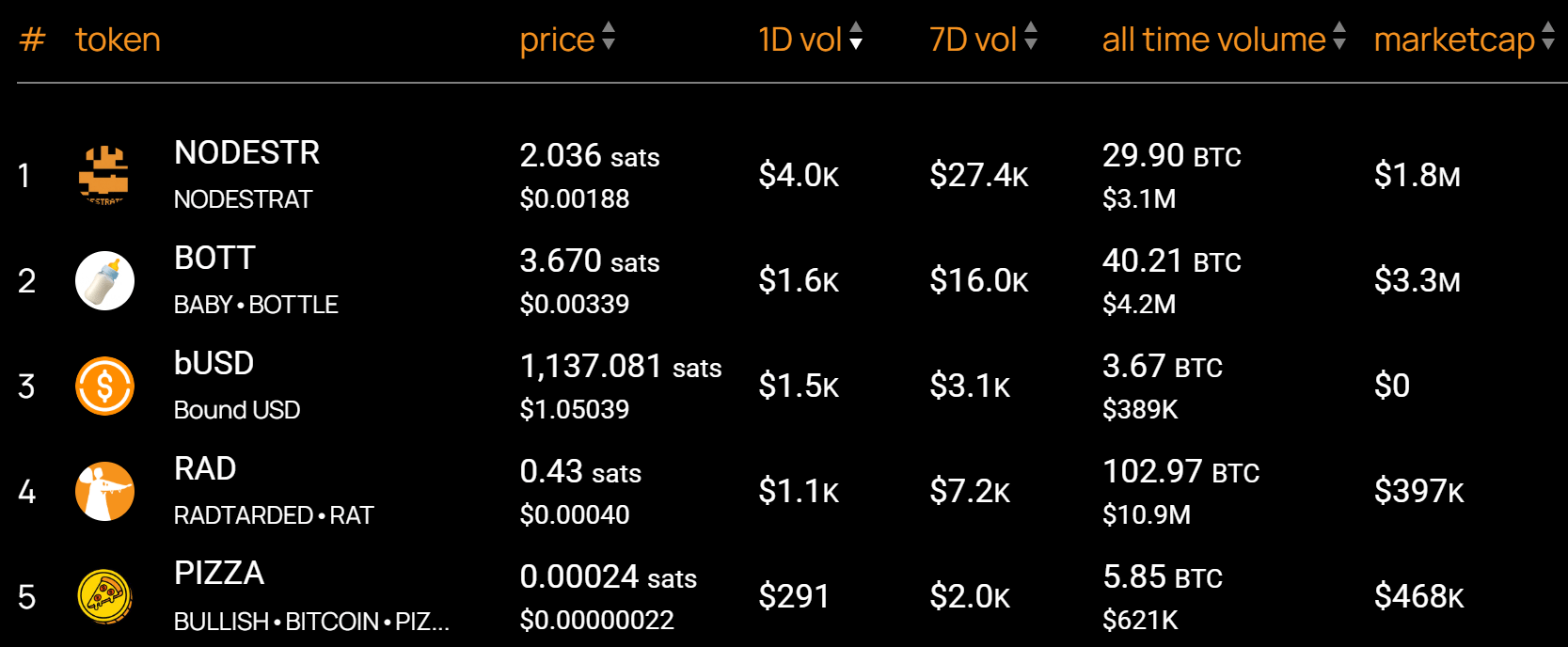Sort tokens by price

[566, 39]
